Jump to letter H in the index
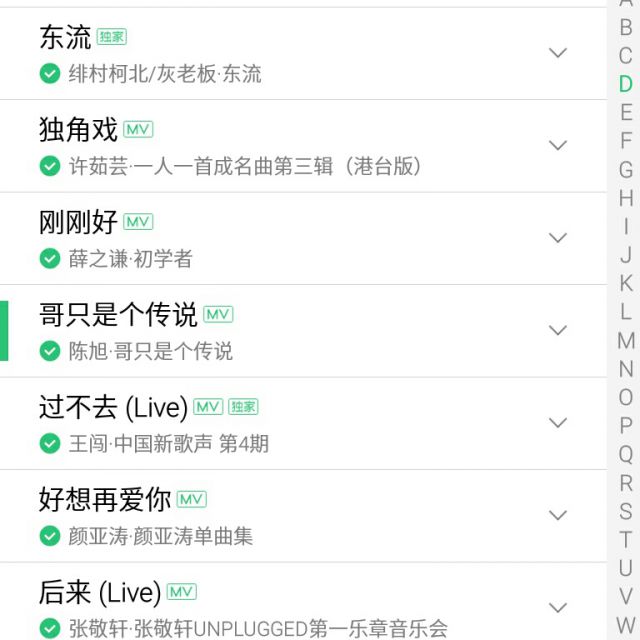640x640 pixels. tap(626, 198)
